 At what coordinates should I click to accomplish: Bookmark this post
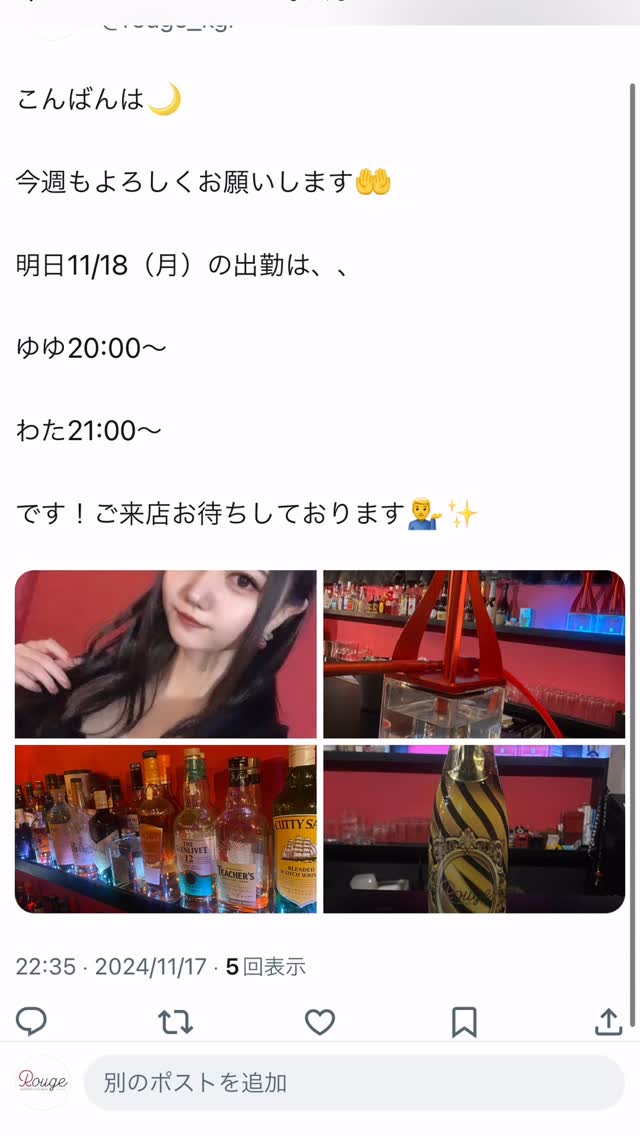pyautogui.click(x=464, y=1021)
